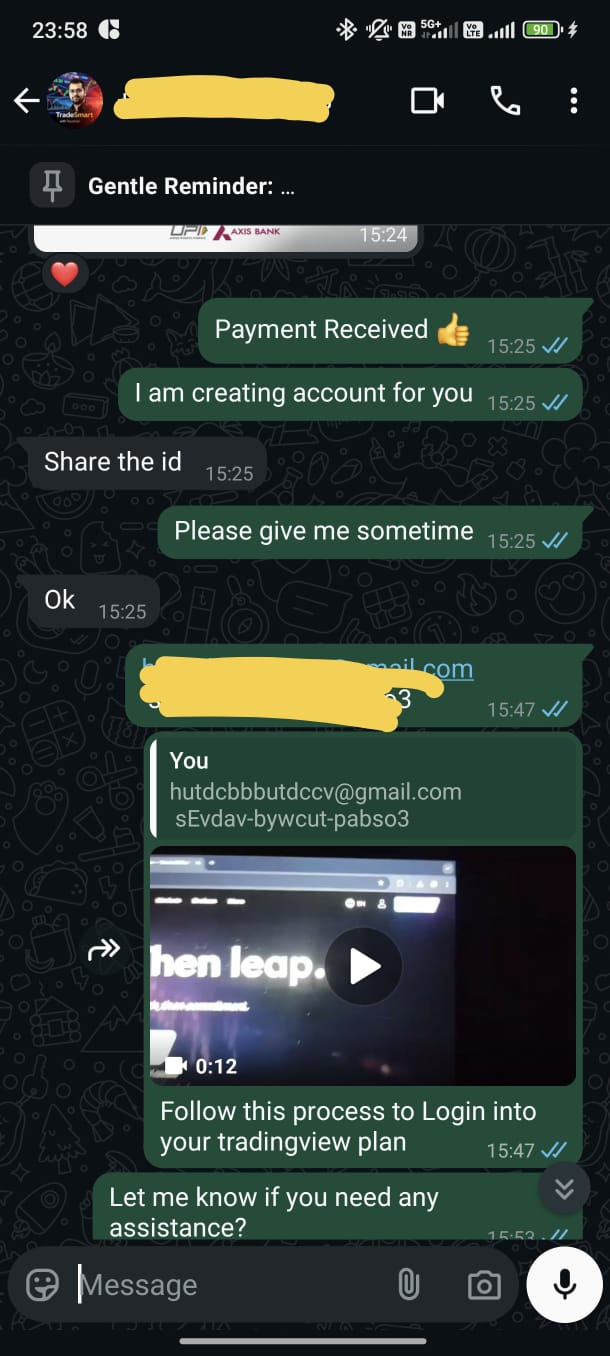Open the contact's profile photo
Screen dimensions: 610x1356
(75, 100)
